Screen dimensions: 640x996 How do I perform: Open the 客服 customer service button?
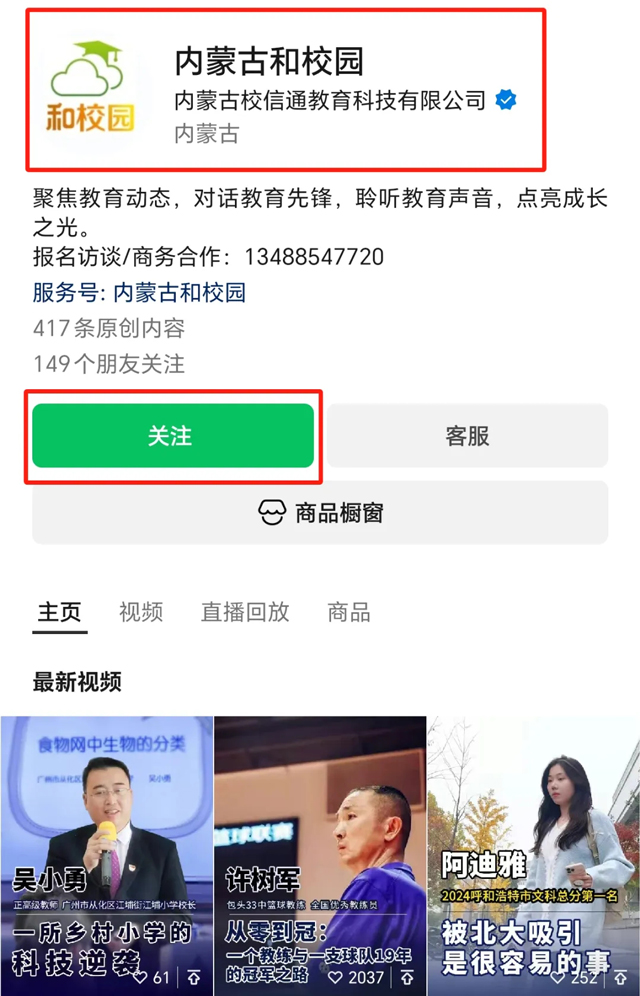[x=467, y=436]
